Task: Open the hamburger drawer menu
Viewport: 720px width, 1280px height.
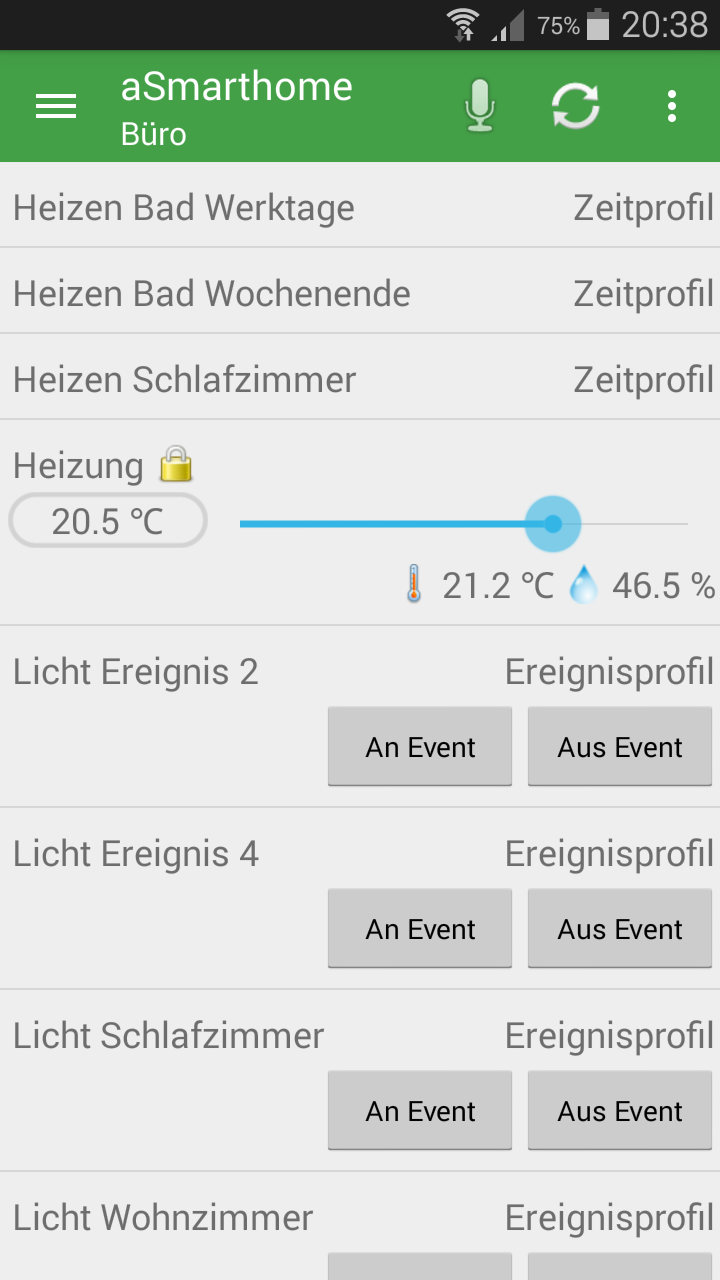Action: (56, 106)
